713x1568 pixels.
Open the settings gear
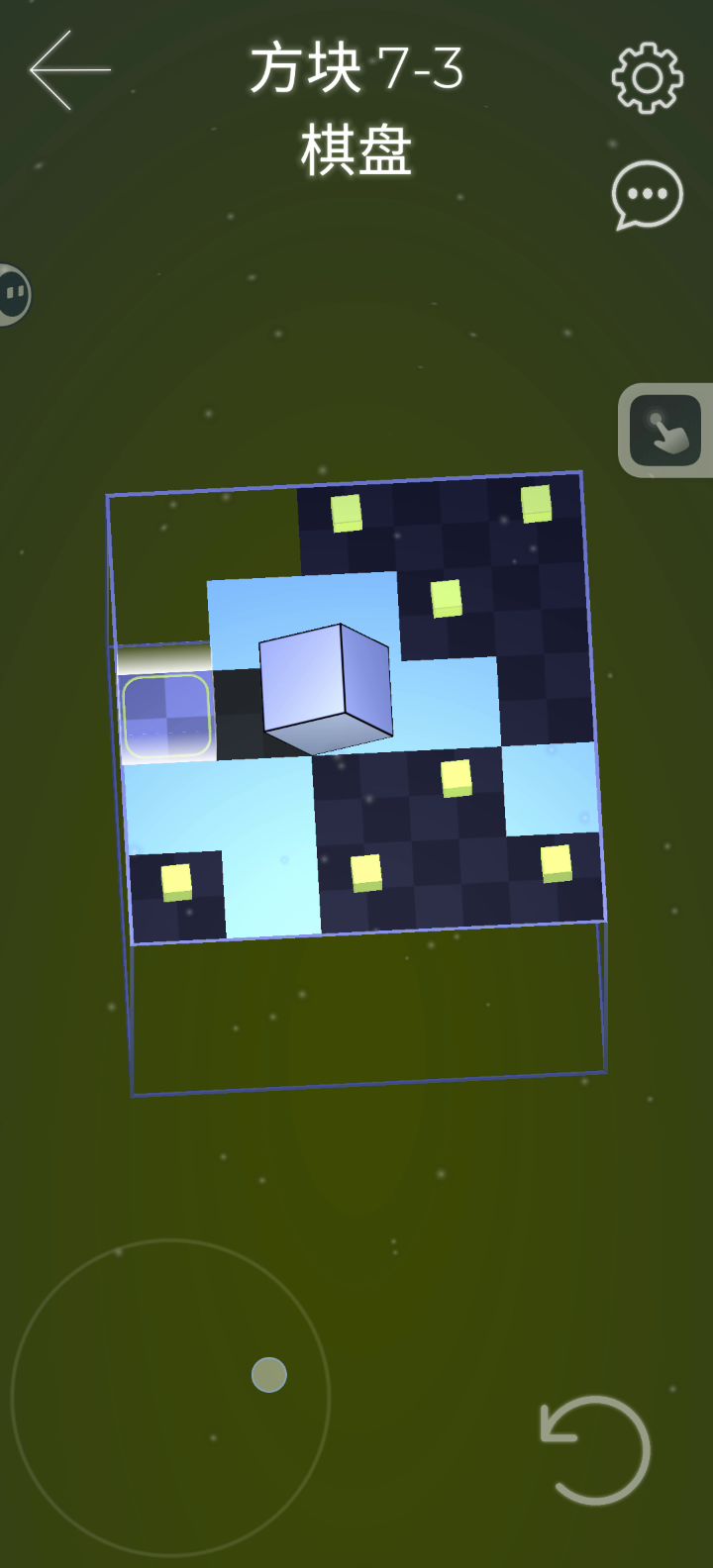point(648,77)
